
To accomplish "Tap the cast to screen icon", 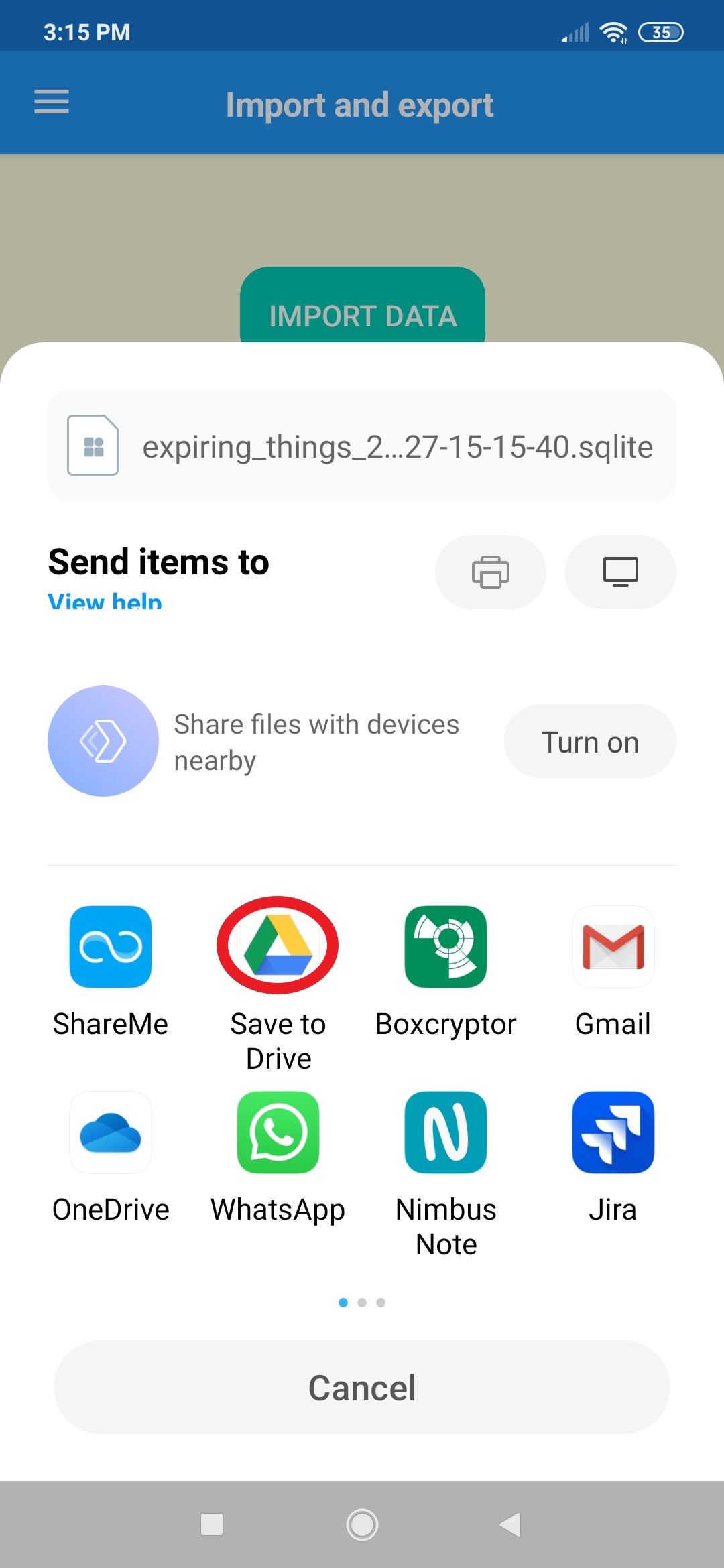I will coord(620,572).
